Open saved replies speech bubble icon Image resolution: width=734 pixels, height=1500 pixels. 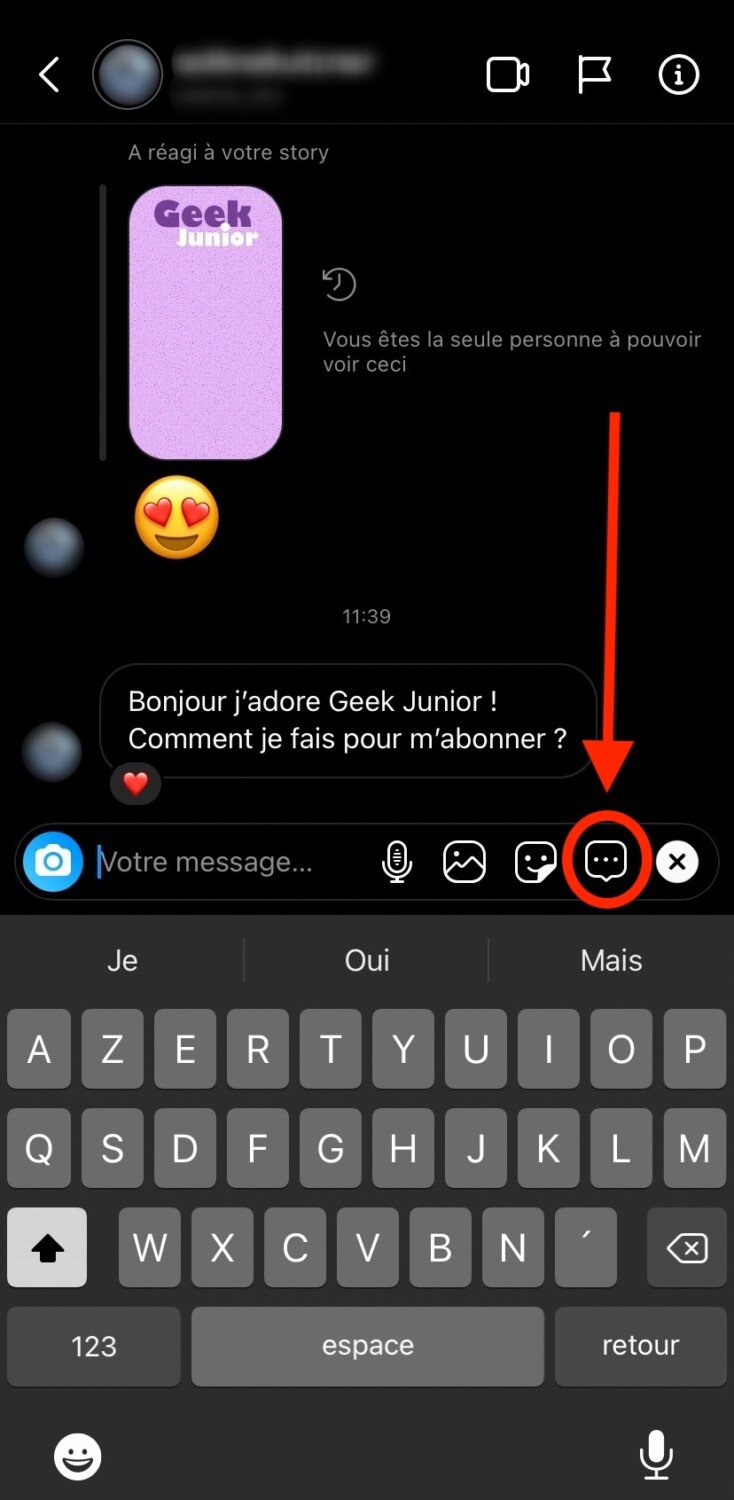pos(606,861)
